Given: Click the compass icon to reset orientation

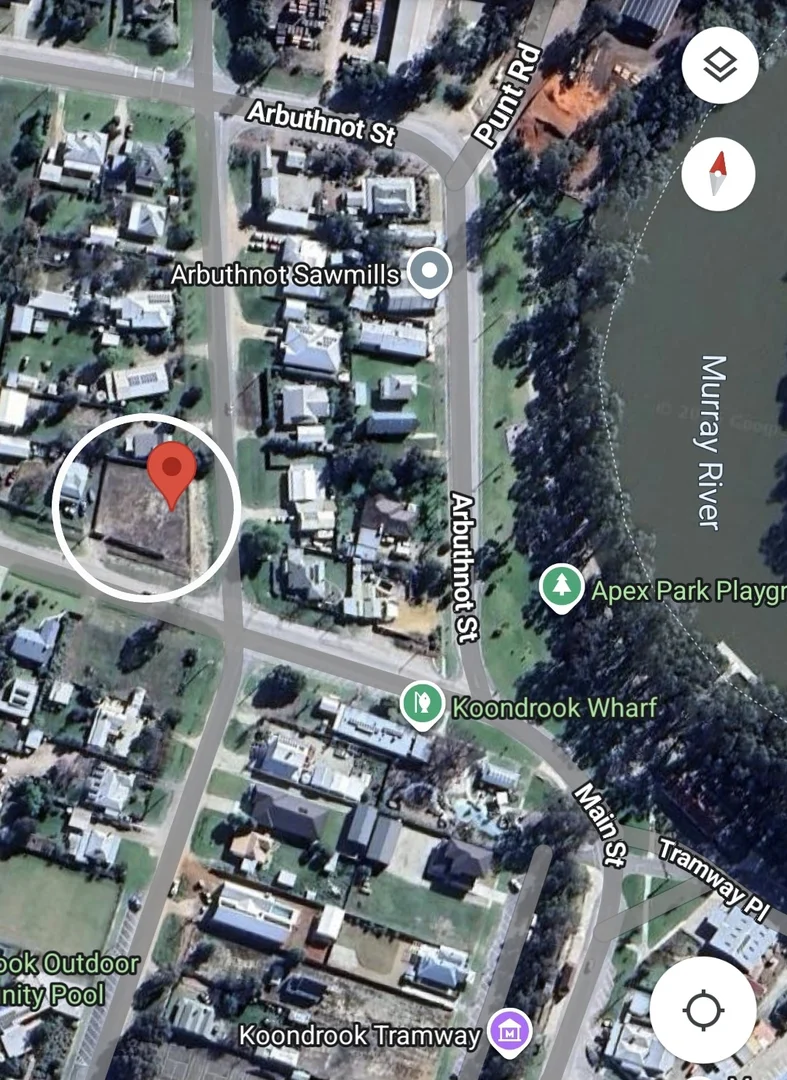Looking at the screenshot, I should click(719, 172).
